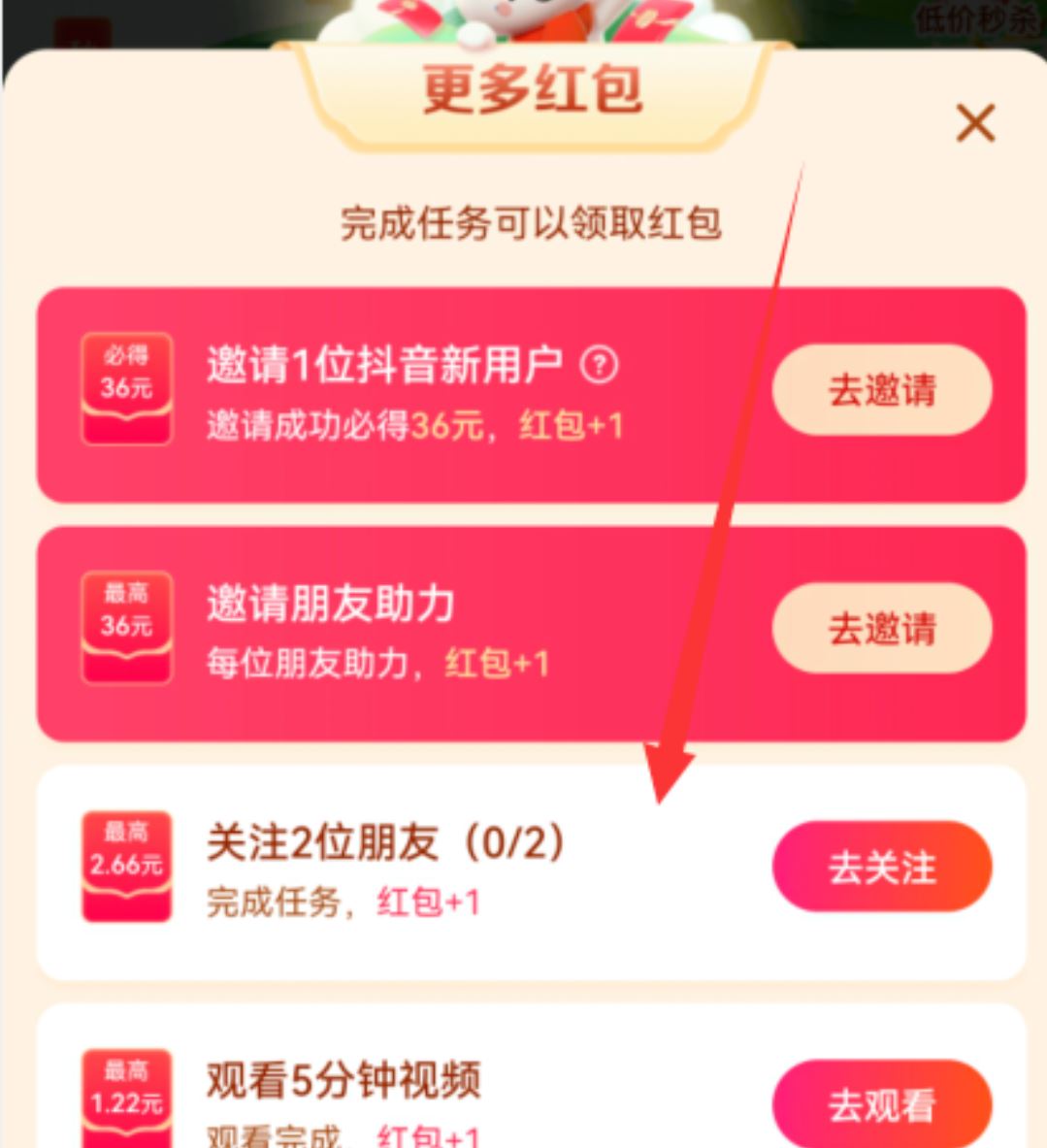Tap 去邀请 next to 邀请朋友助力
1047x1148 pixels.
tap(881, 629)
